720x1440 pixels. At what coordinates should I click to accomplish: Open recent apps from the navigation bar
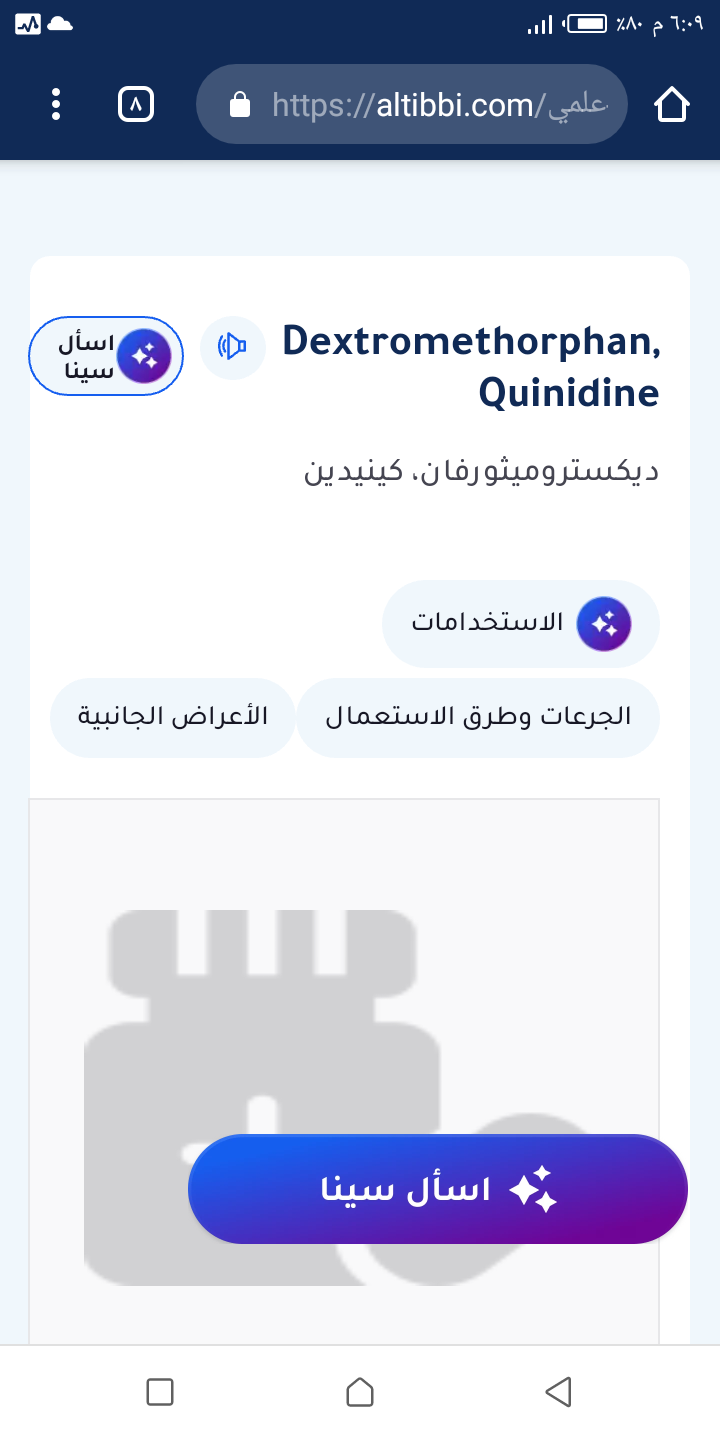160,1392
